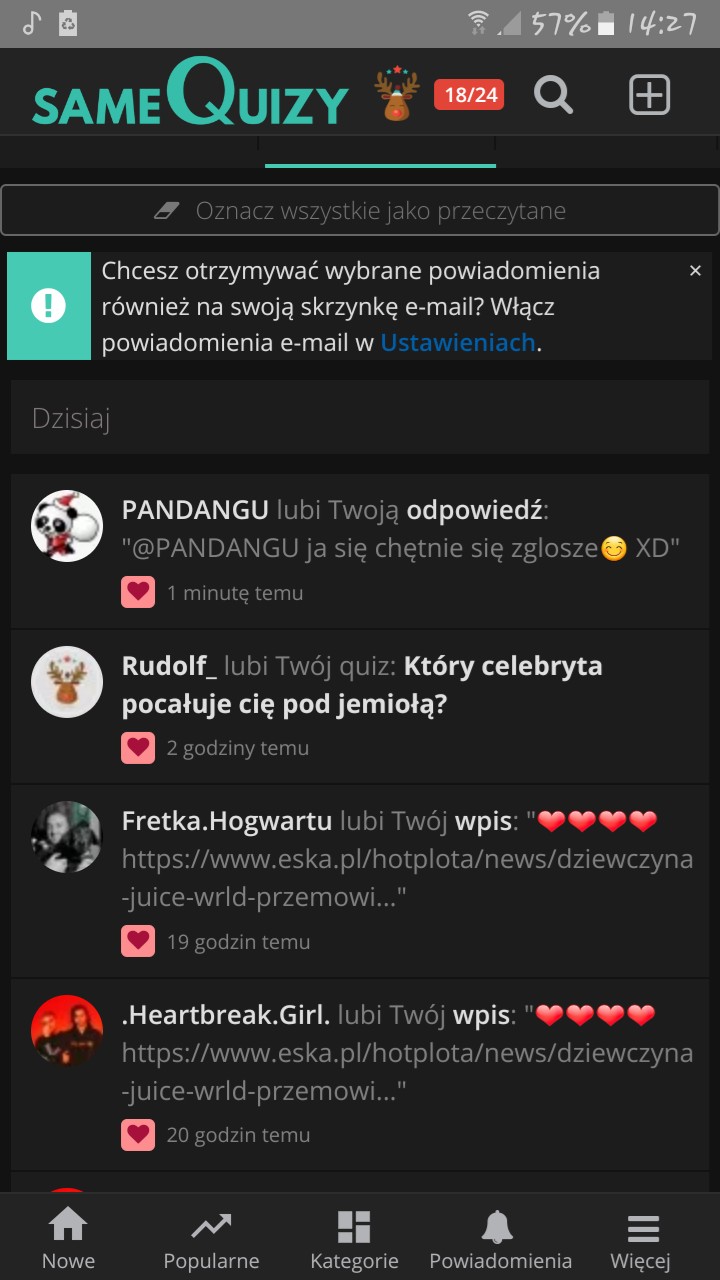This screenshot has width=720, height=1280.
Task: Dismiss the e-mail notifications banner
Action: (695, 271)
